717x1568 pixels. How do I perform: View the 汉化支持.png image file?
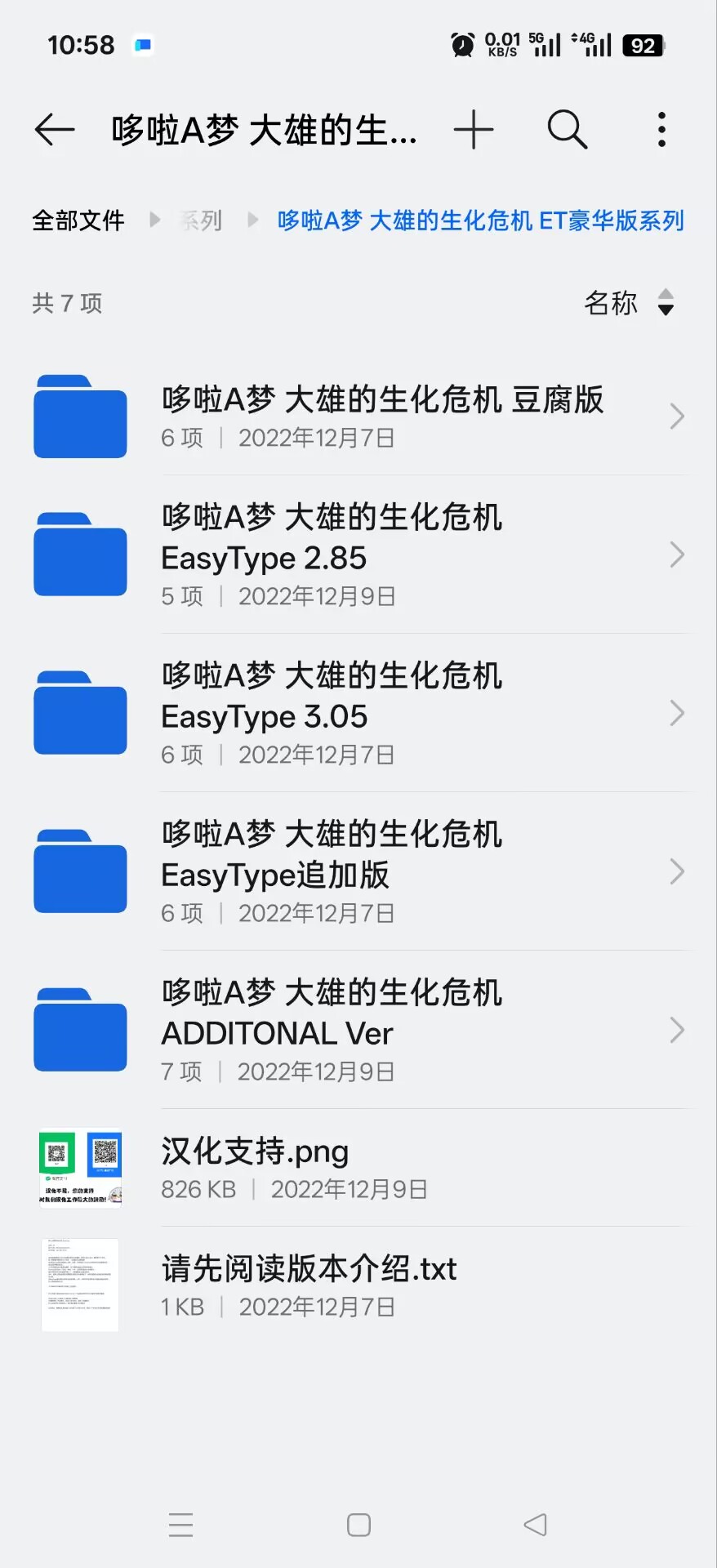359,1168
